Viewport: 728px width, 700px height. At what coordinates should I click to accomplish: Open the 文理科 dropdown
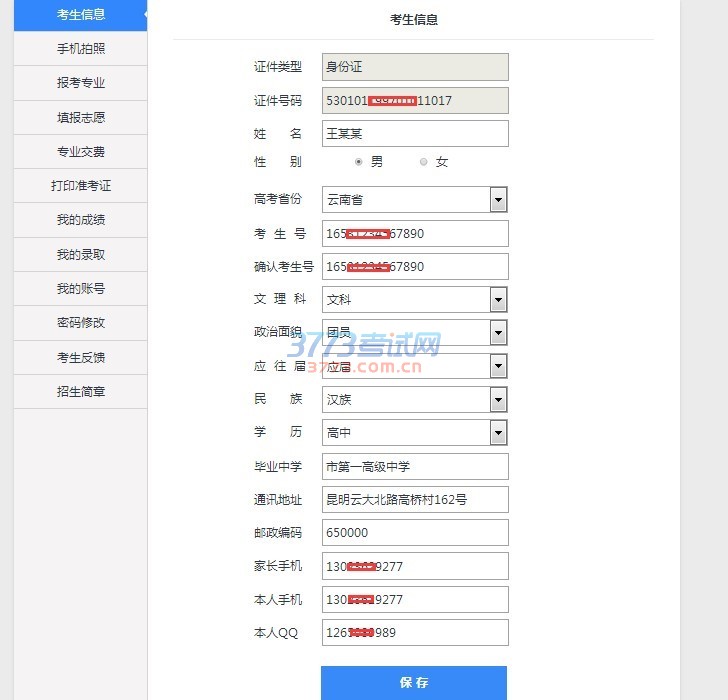coord(498,299)
